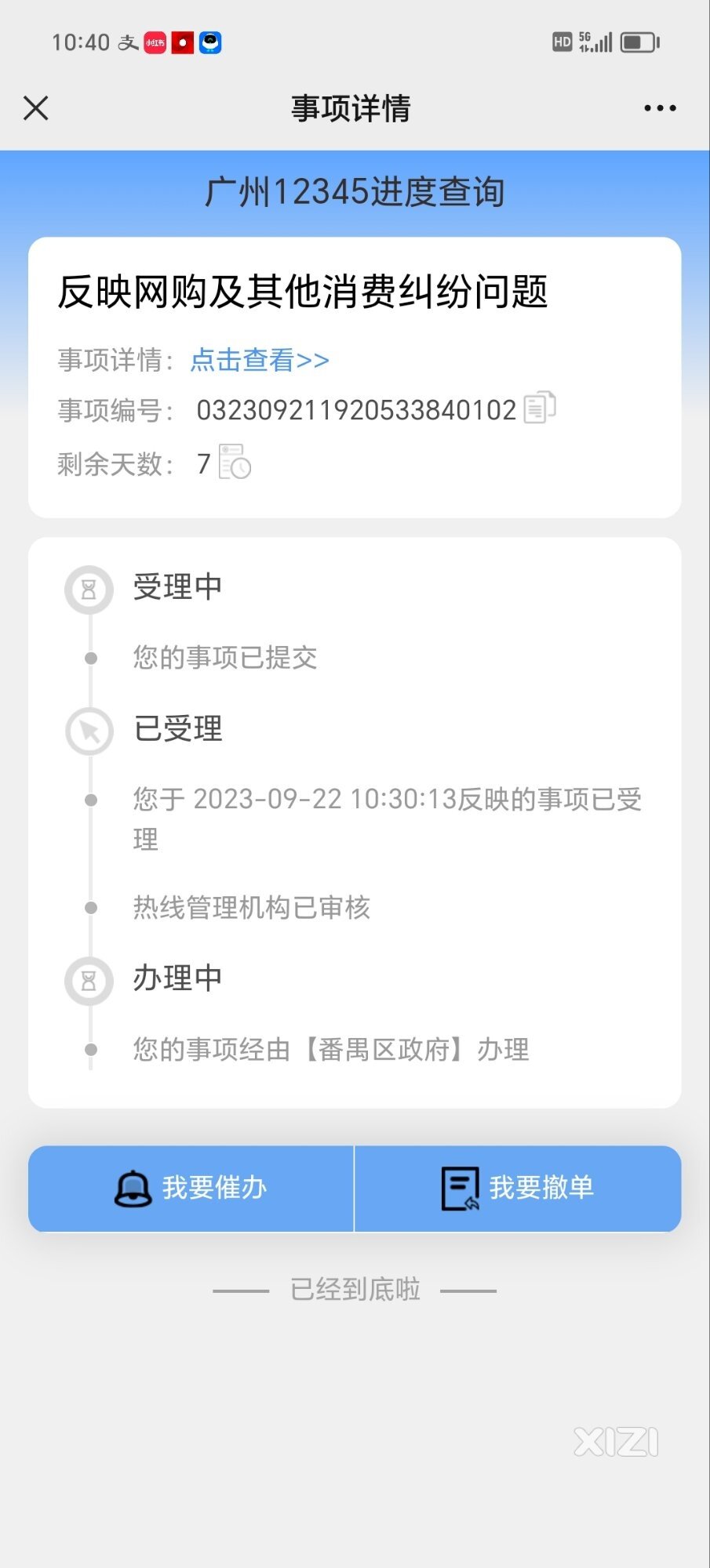
Task: Open the three-dot overflow menu
Action: click(x=659, y=108)
